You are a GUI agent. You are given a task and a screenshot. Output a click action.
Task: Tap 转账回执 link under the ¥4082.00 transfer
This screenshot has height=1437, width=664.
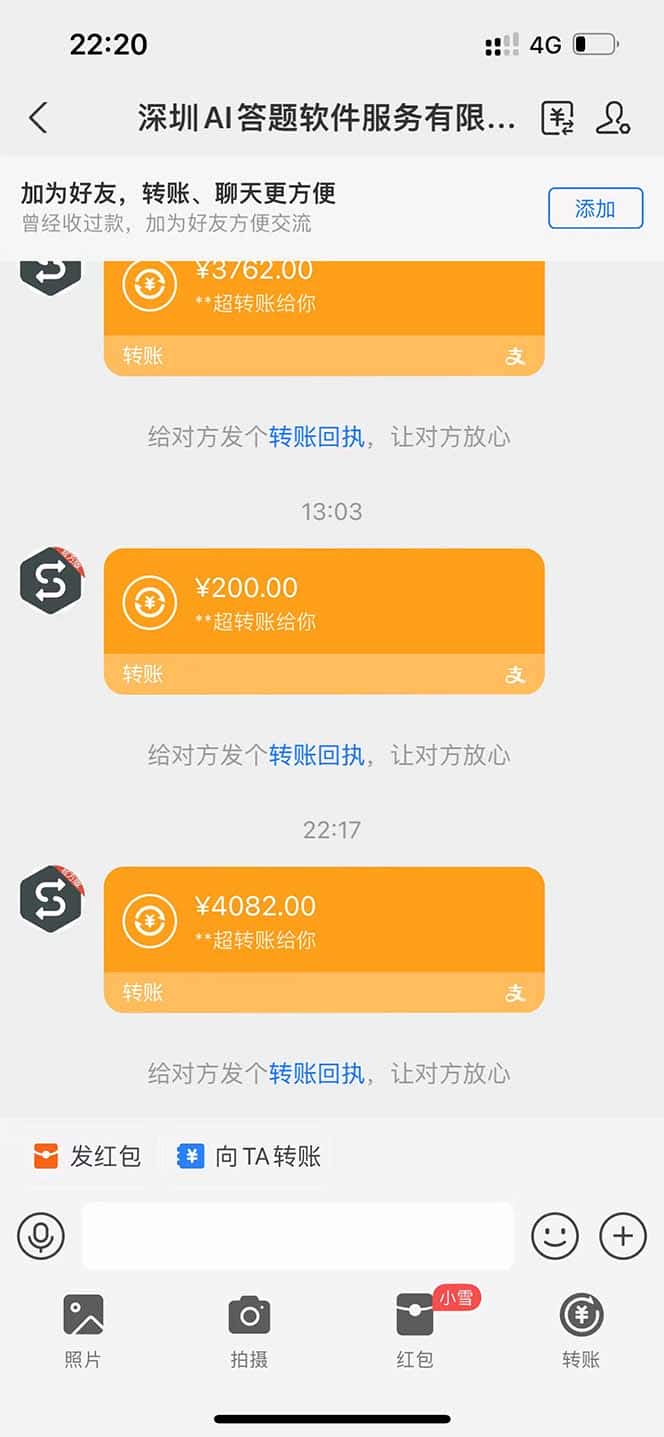tap(316, 1073)
